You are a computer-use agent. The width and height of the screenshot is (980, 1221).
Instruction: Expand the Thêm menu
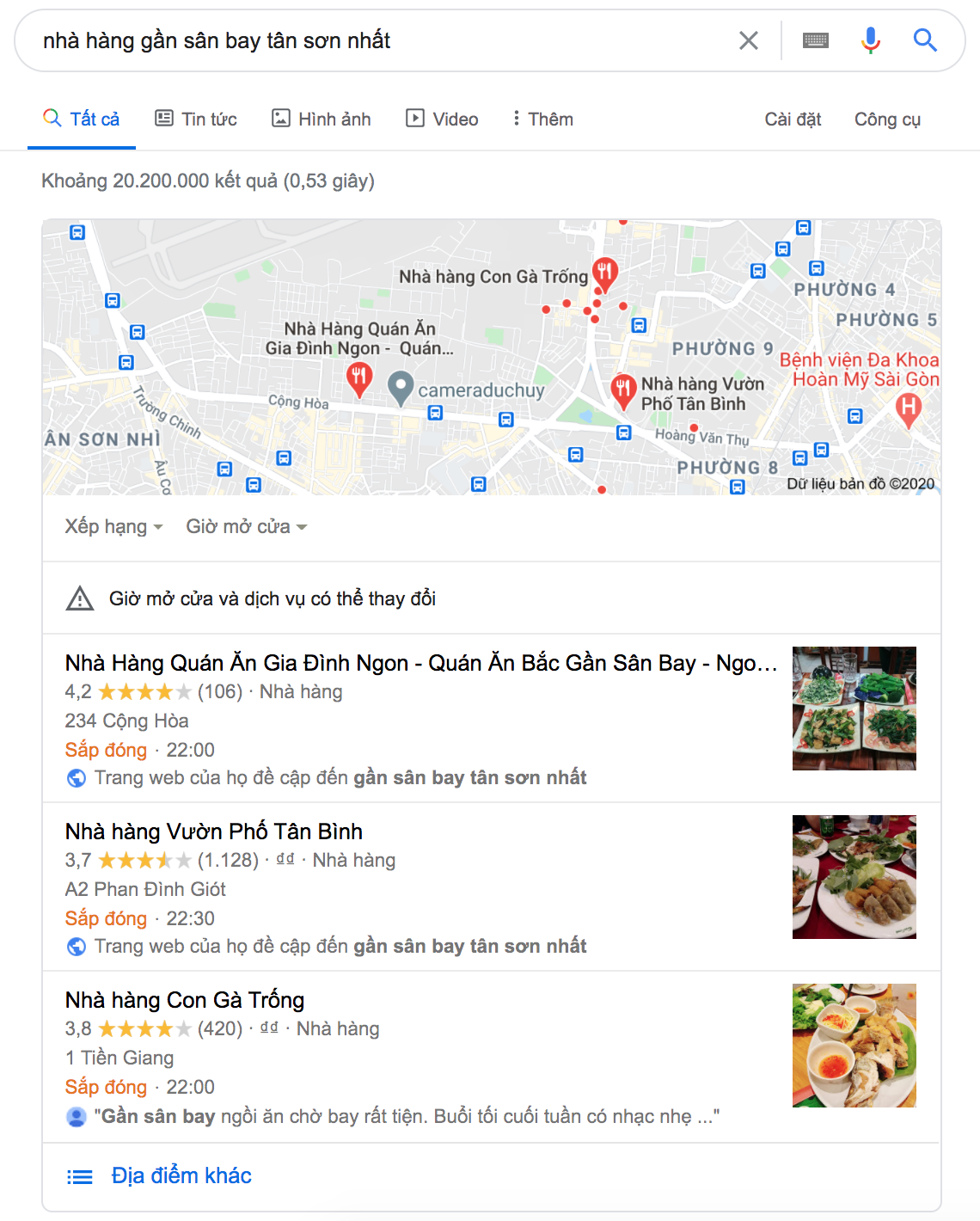tap(542, 120)
